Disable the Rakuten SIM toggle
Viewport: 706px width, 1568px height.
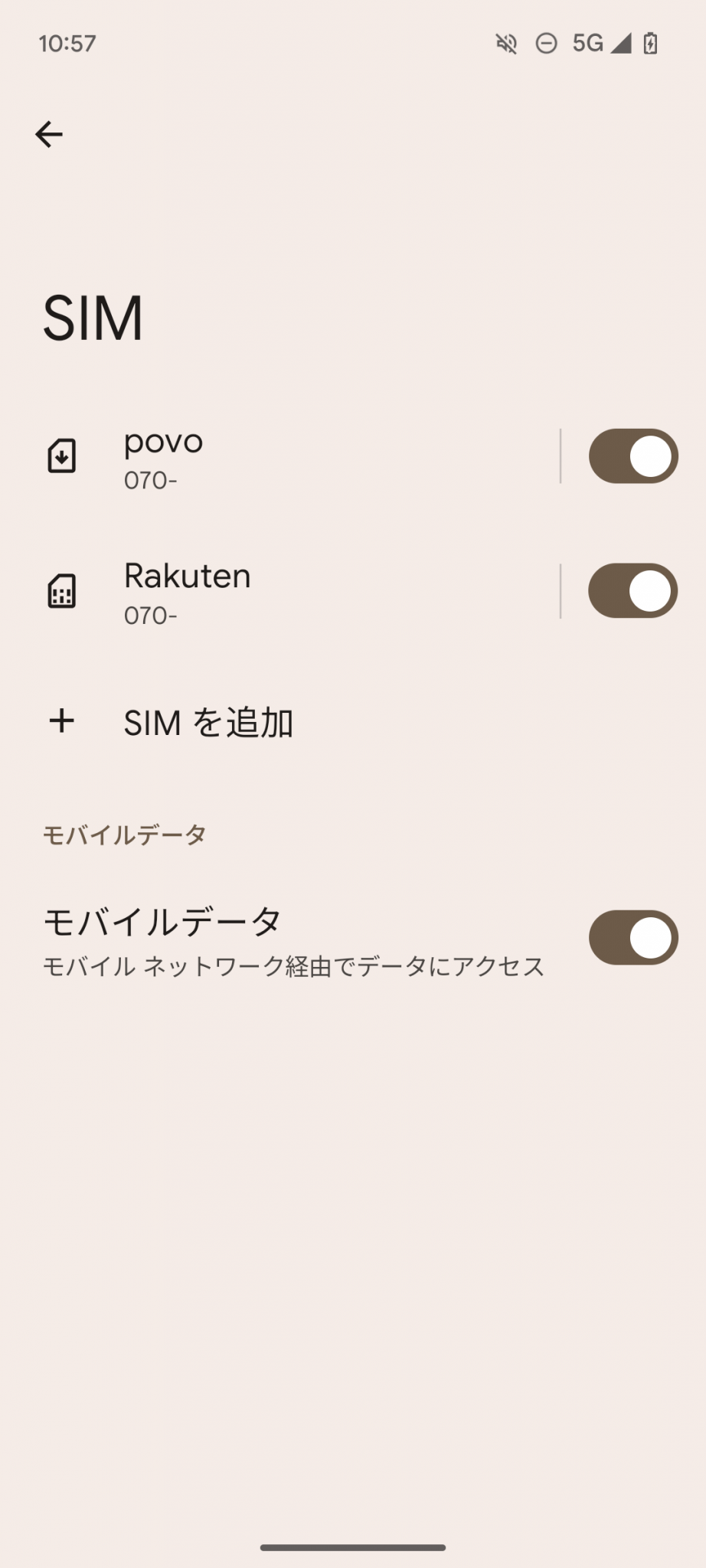pos(630,590)
